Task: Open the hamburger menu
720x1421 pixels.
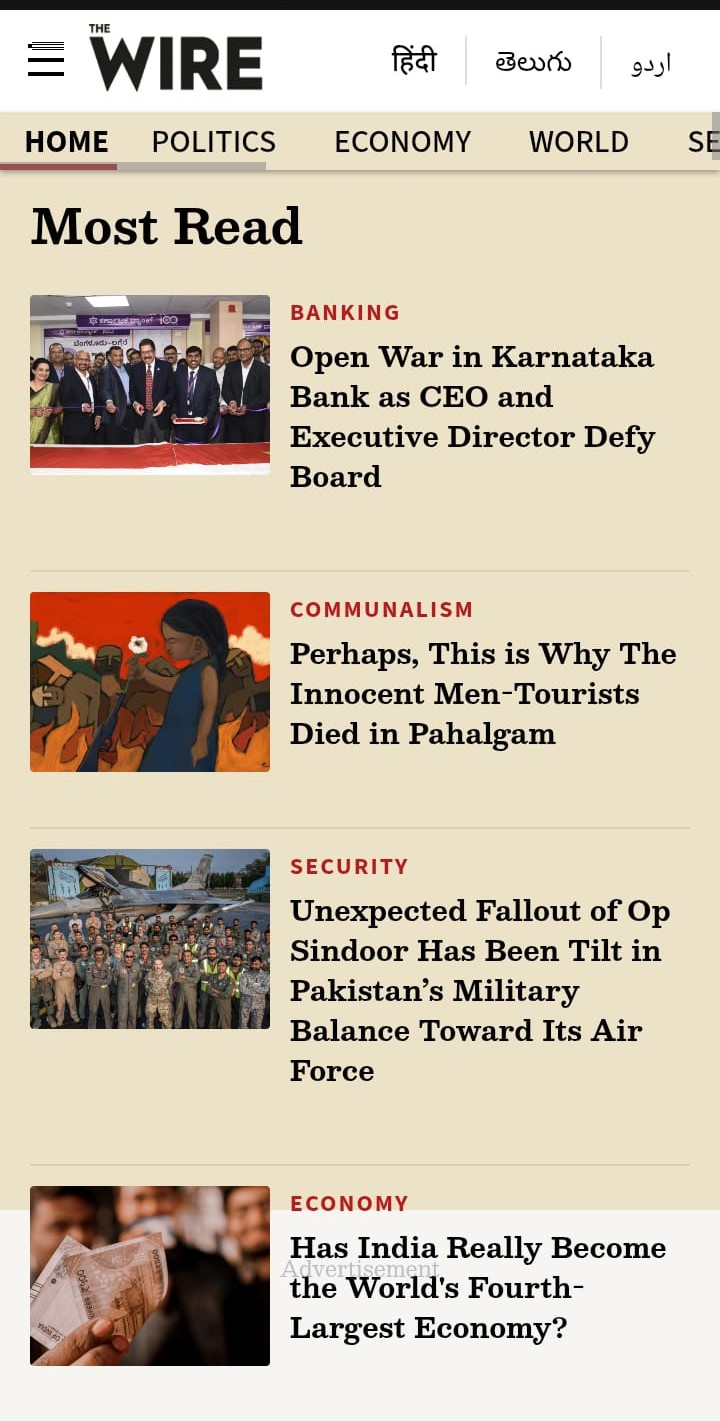Action: [x=46, y=60]
